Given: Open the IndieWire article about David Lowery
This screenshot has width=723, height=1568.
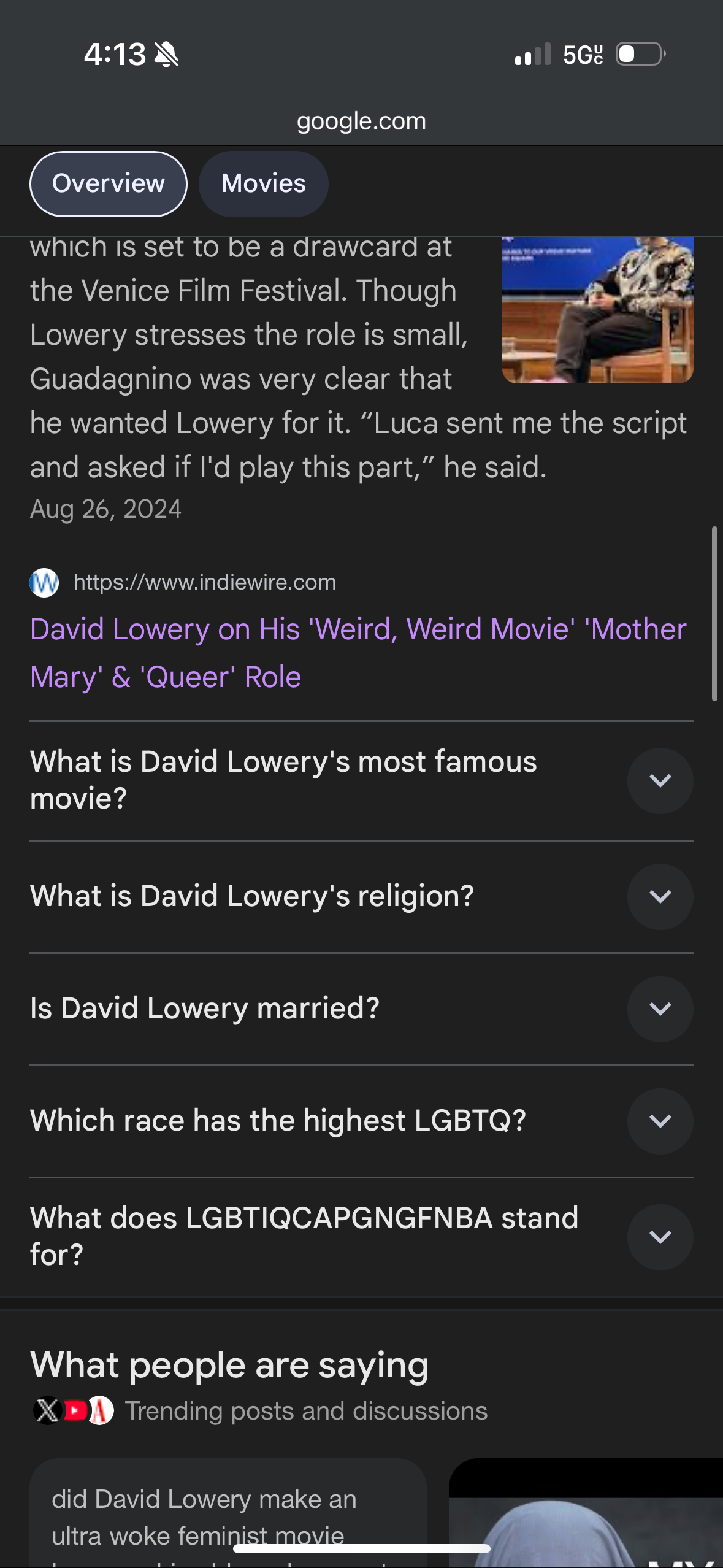Looking at the screenshot, I should 358,653.
